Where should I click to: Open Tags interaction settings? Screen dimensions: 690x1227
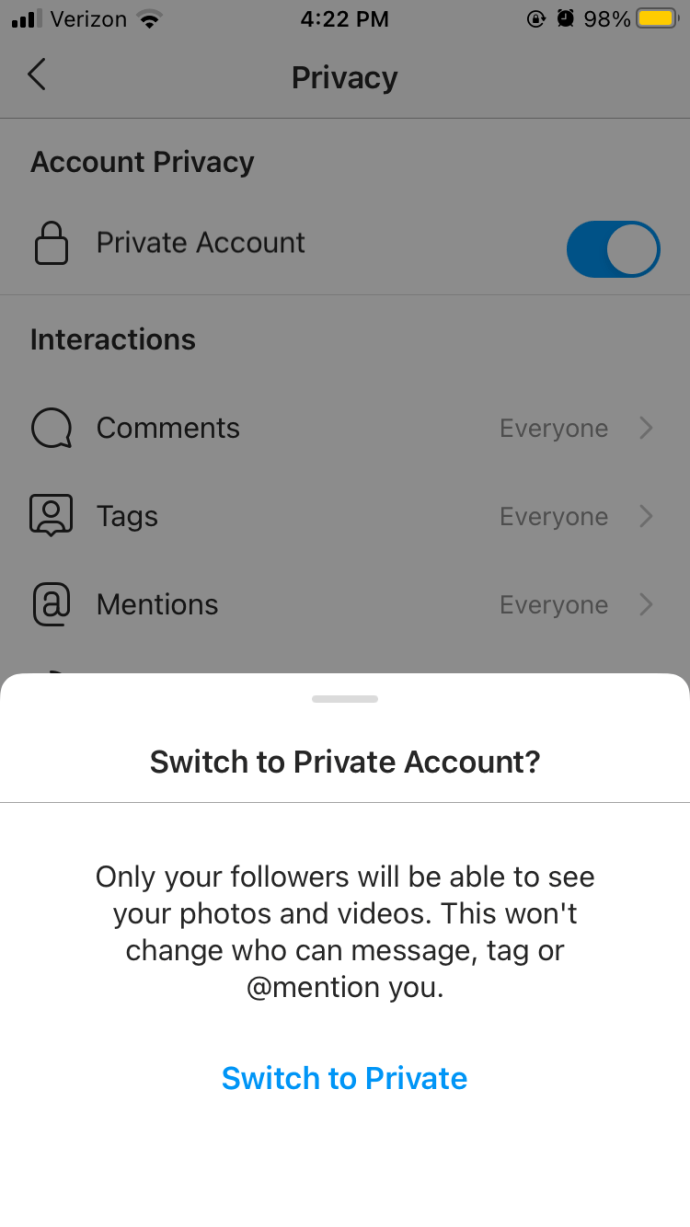344,516
